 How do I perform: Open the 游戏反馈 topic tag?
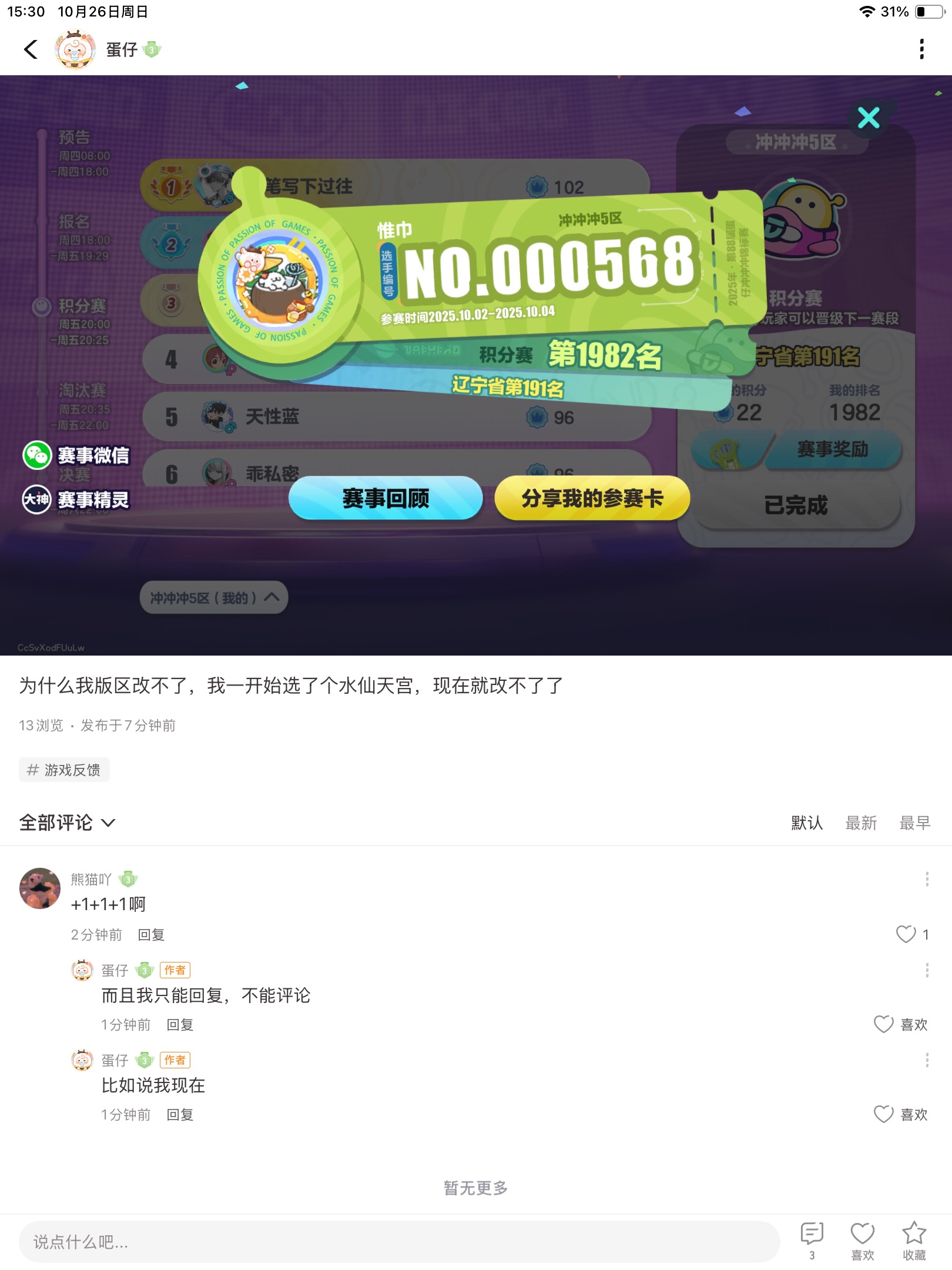click(x=65, y=770)
